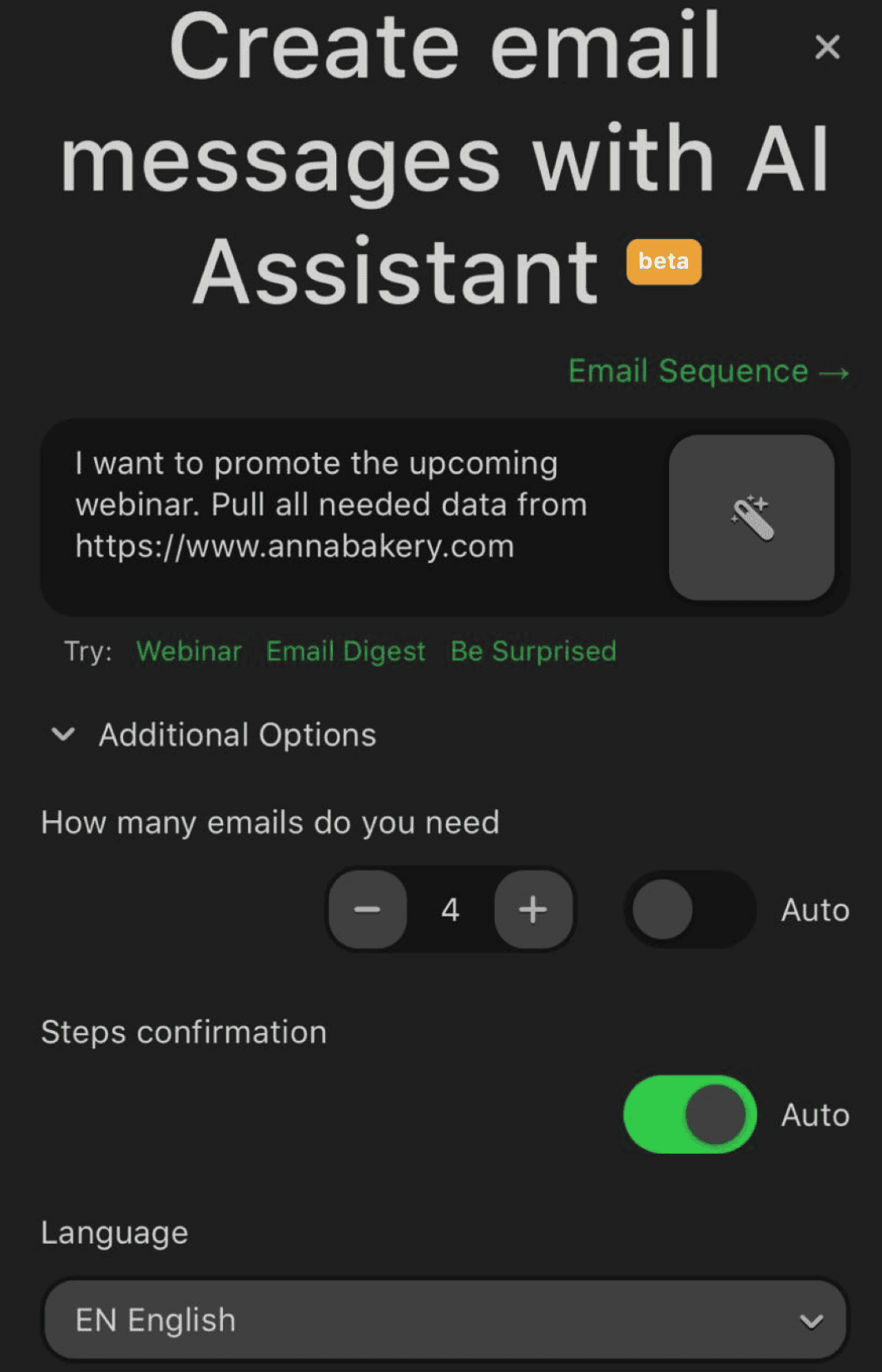The height and width of the screenshot is (1372, 882).
Task: Click the close X icon on the dialog
Action: tap(828, 47)
